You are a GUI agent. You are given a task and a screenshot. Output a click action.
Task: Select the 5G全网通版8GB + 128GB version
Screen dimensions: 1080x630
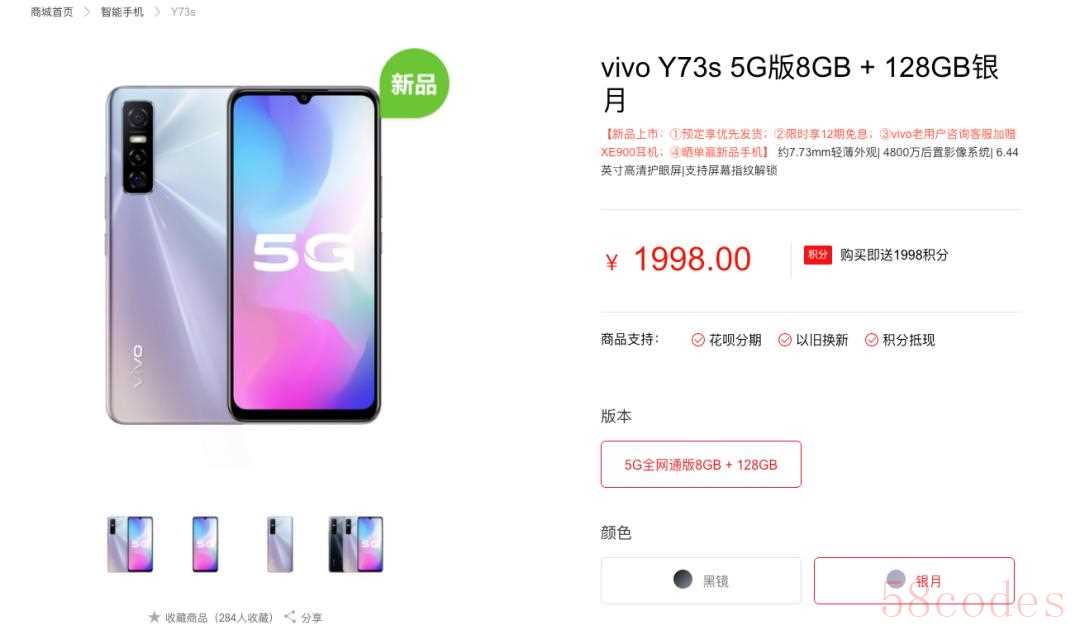700,465
